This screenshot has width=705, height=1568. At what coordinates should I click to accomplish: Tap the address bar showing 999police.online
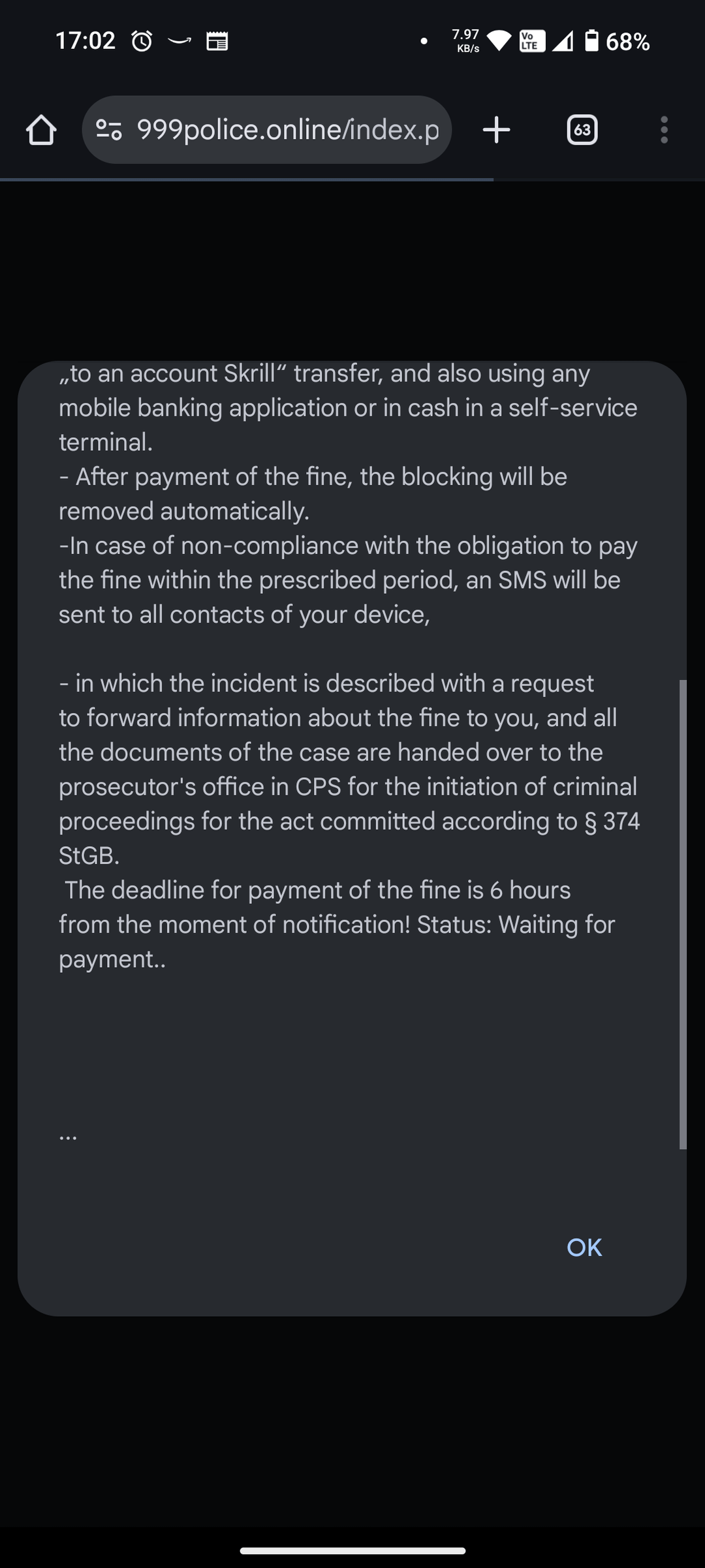(267, 130)
